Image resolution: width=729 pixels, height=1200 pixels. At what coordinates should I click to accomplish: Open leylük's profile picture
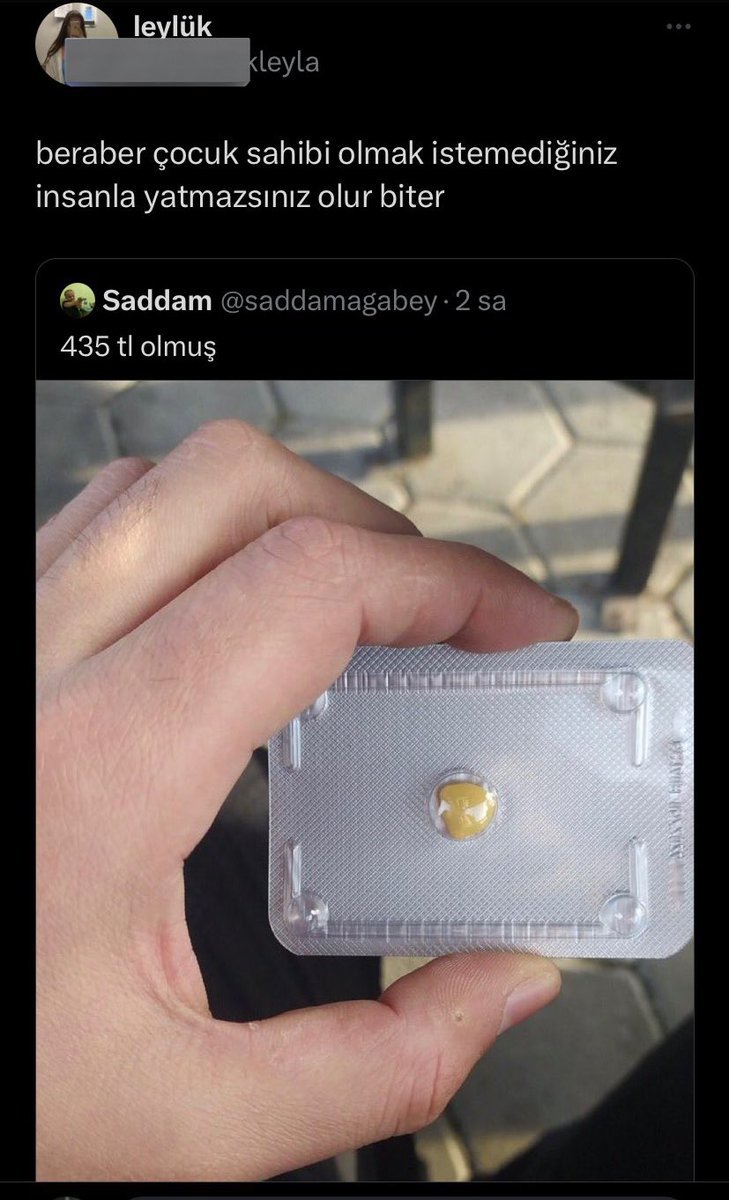[x=76, y=43]
